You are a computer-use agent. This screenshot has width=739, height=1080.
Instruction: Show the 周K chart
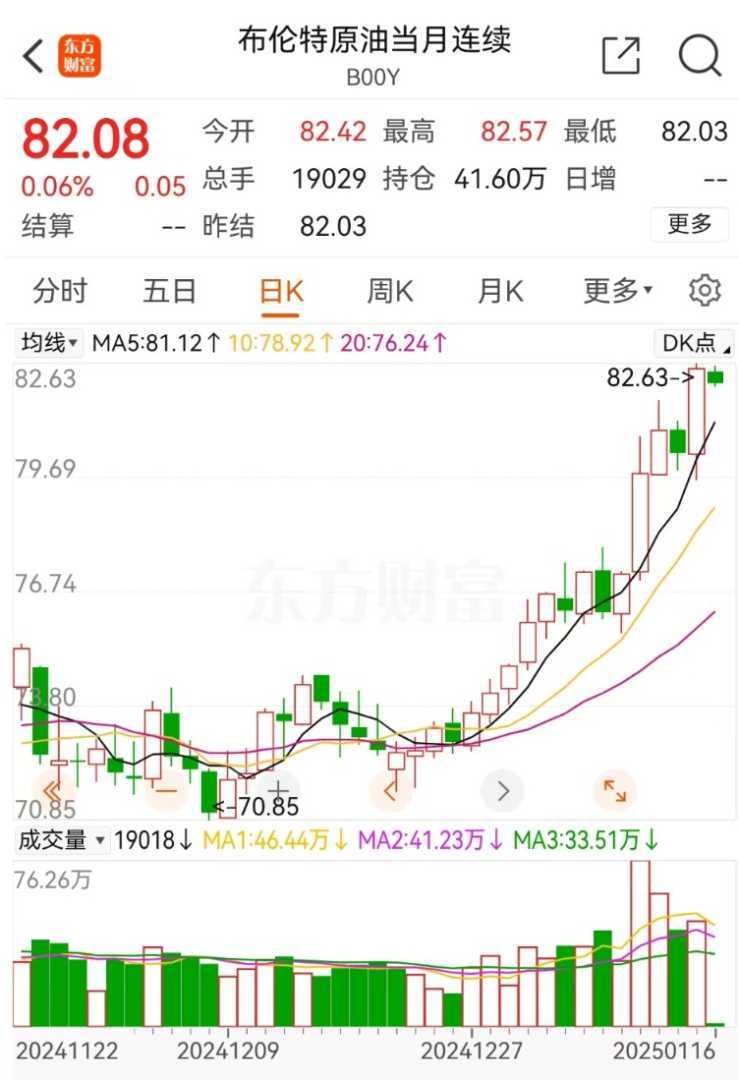(389, 291)
